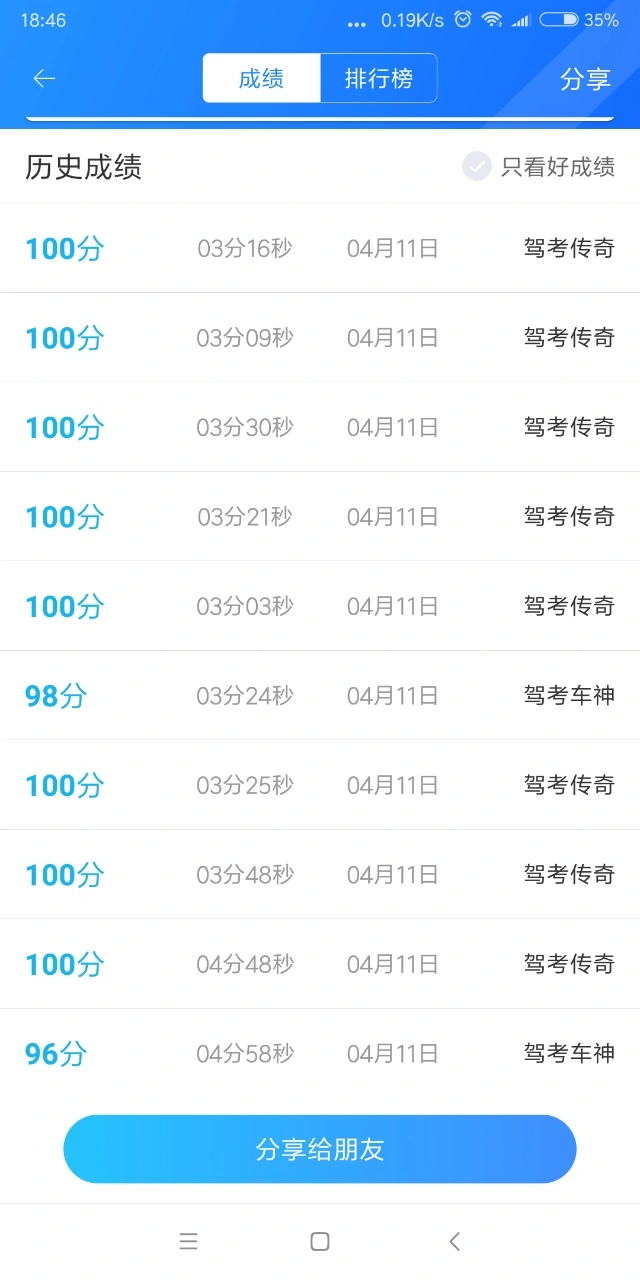The image size is (640, 1280).
Task: Tap the system home button
Action: (x=320, y=1241)
